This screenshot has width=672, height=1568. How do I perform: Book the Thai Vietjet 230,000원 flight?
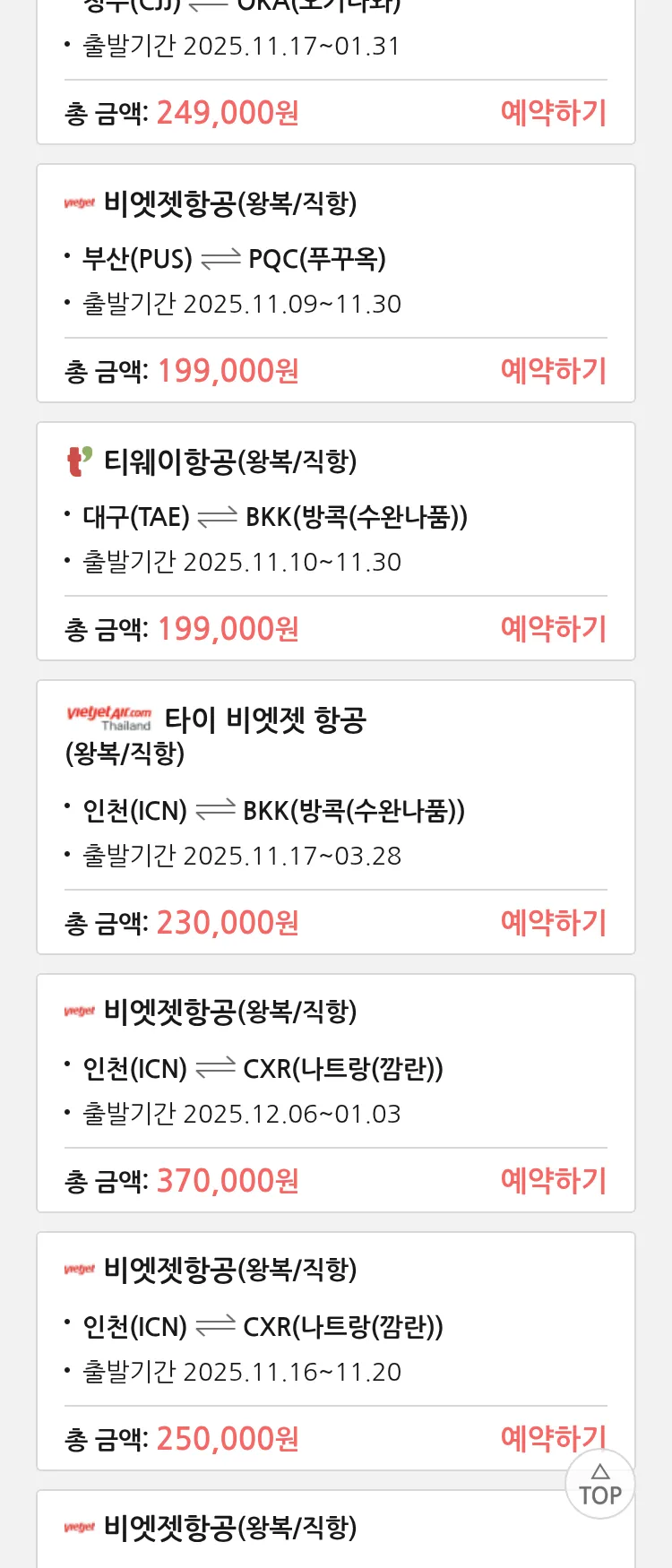click(553, 923)
